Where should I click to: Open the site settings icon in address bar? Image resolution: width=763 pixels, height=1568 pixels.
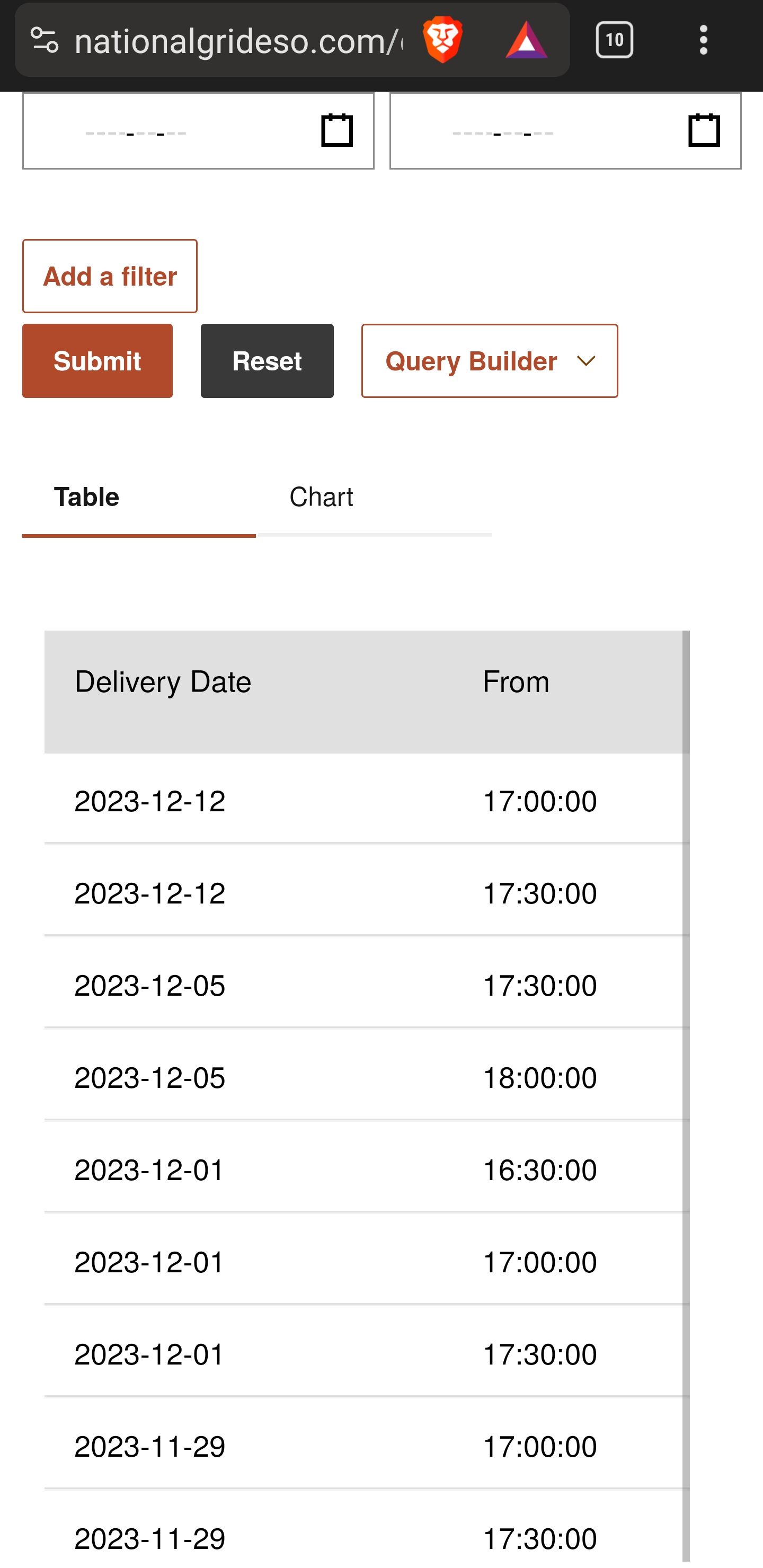tap(45, 40)
